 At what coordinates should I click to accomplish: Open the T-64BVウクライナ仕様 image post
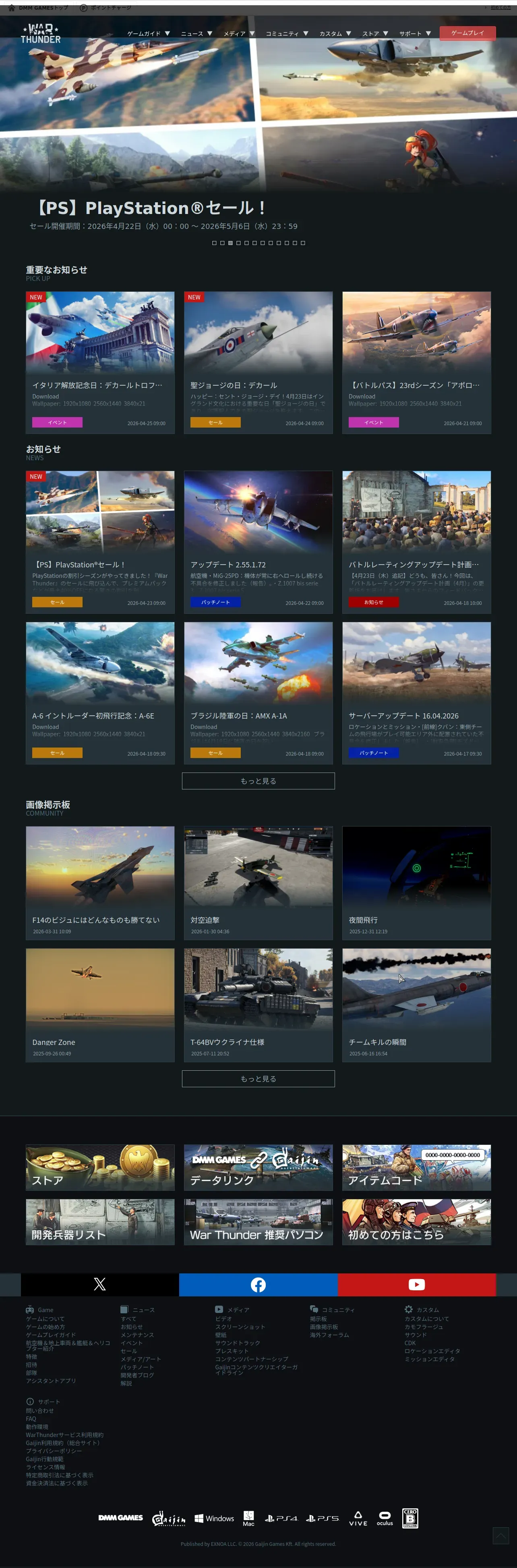(x=258, y=1005)
